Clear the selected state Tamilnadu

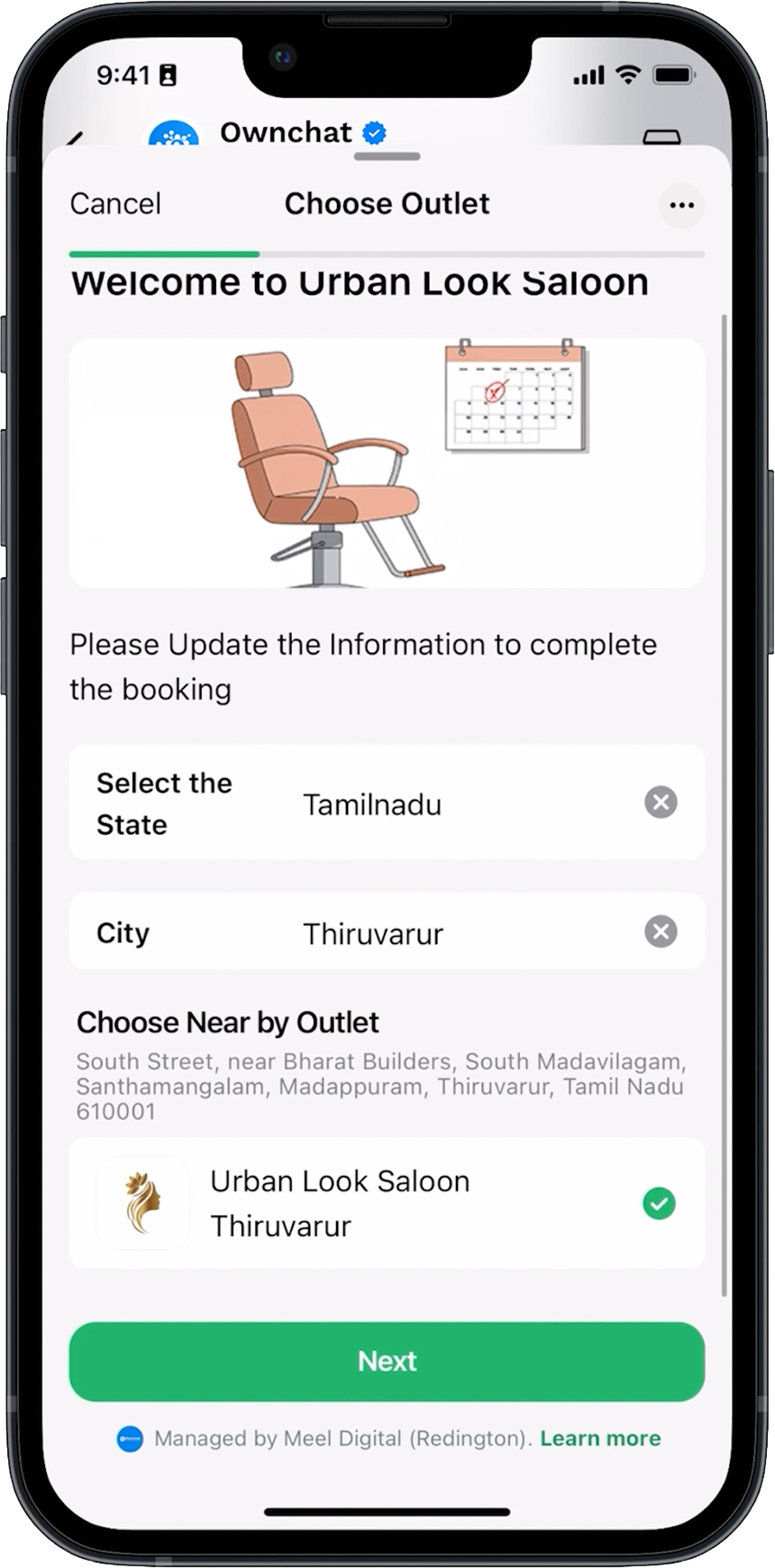click(661, 802)
